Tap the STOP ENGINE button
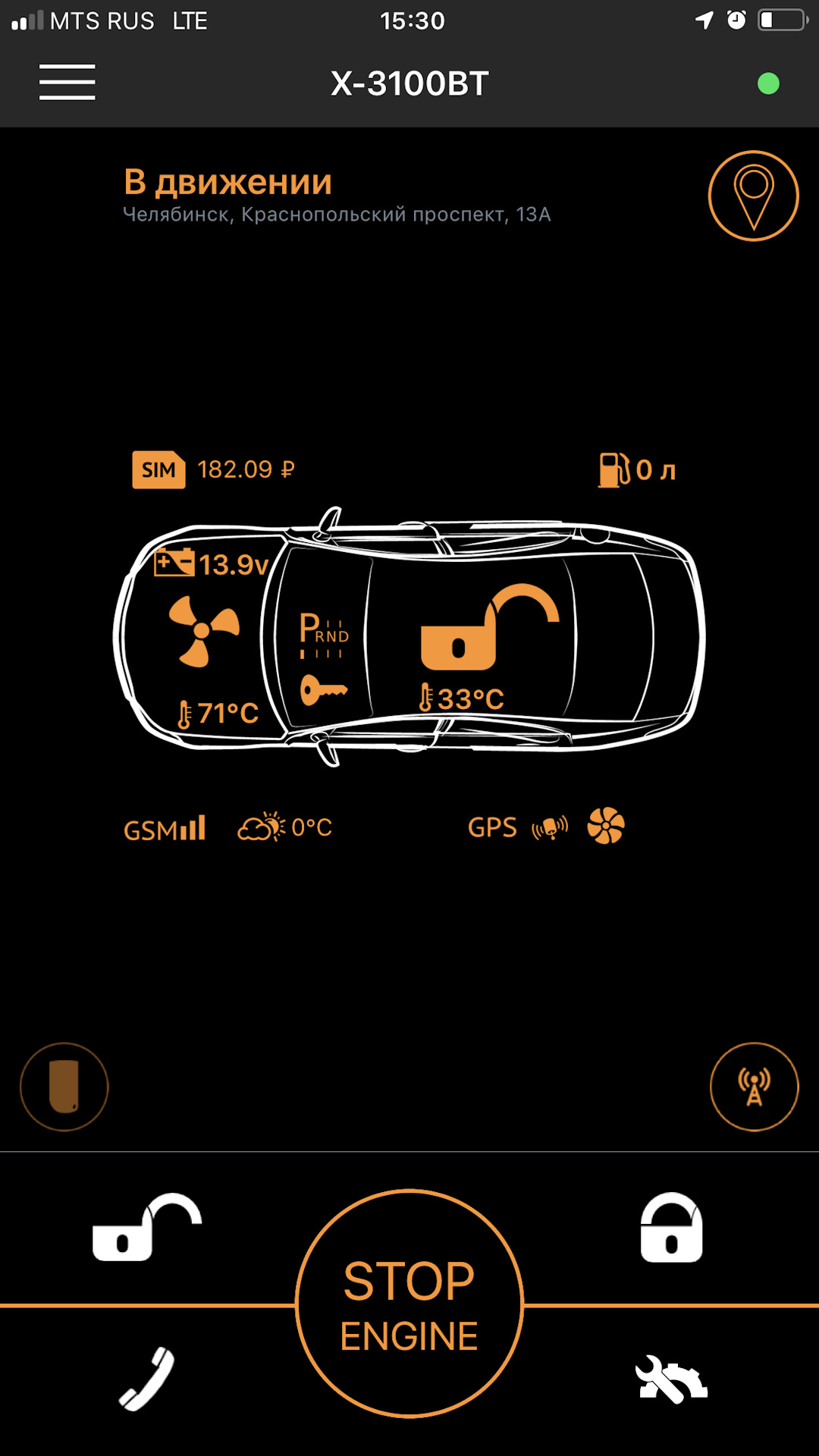This screenshot has width=819, height=1456. [409, 1304]
